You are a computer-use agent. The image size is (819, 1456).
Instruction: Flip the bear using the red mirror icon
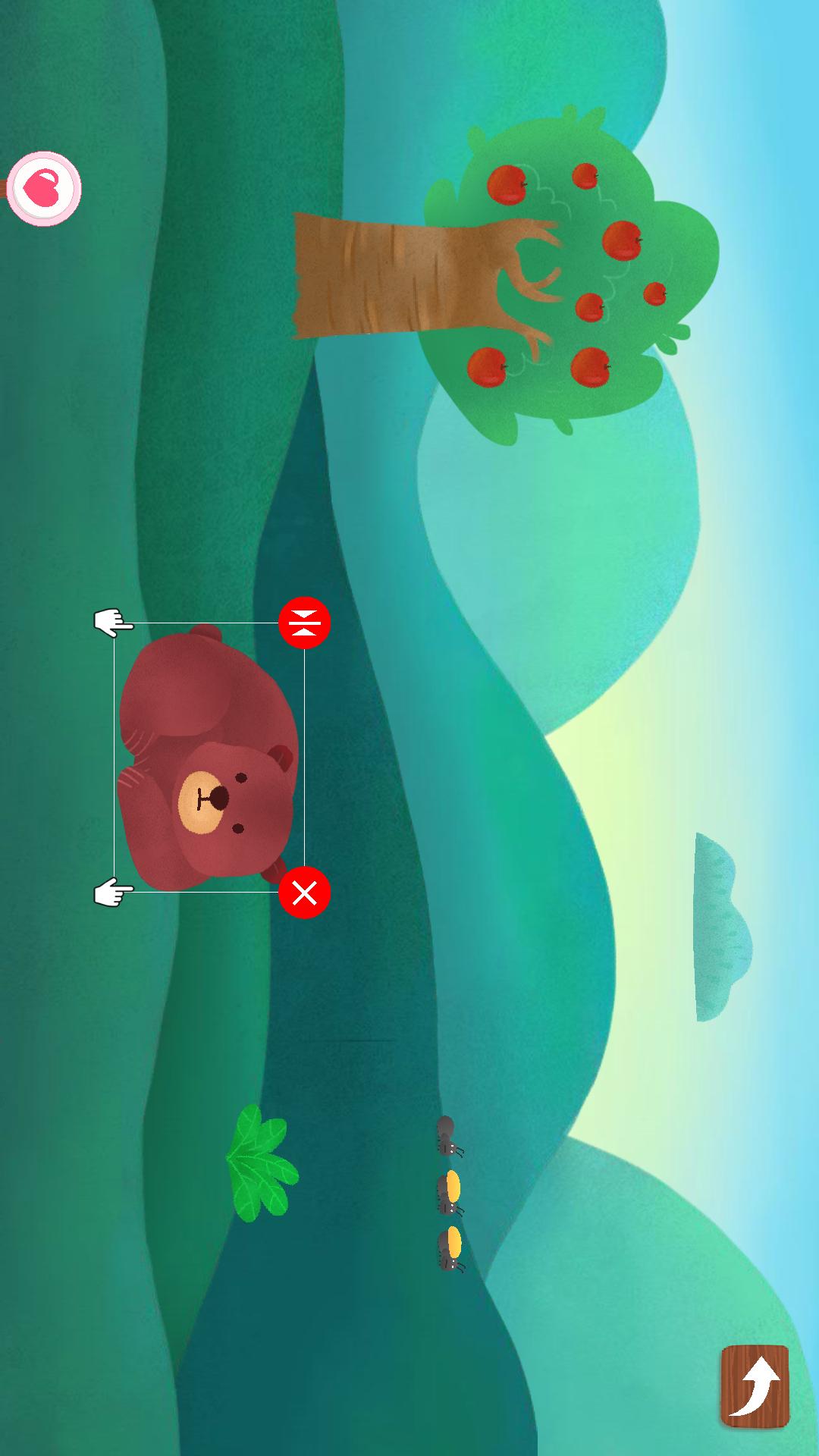pyautogui.click(x=304, y=623)
